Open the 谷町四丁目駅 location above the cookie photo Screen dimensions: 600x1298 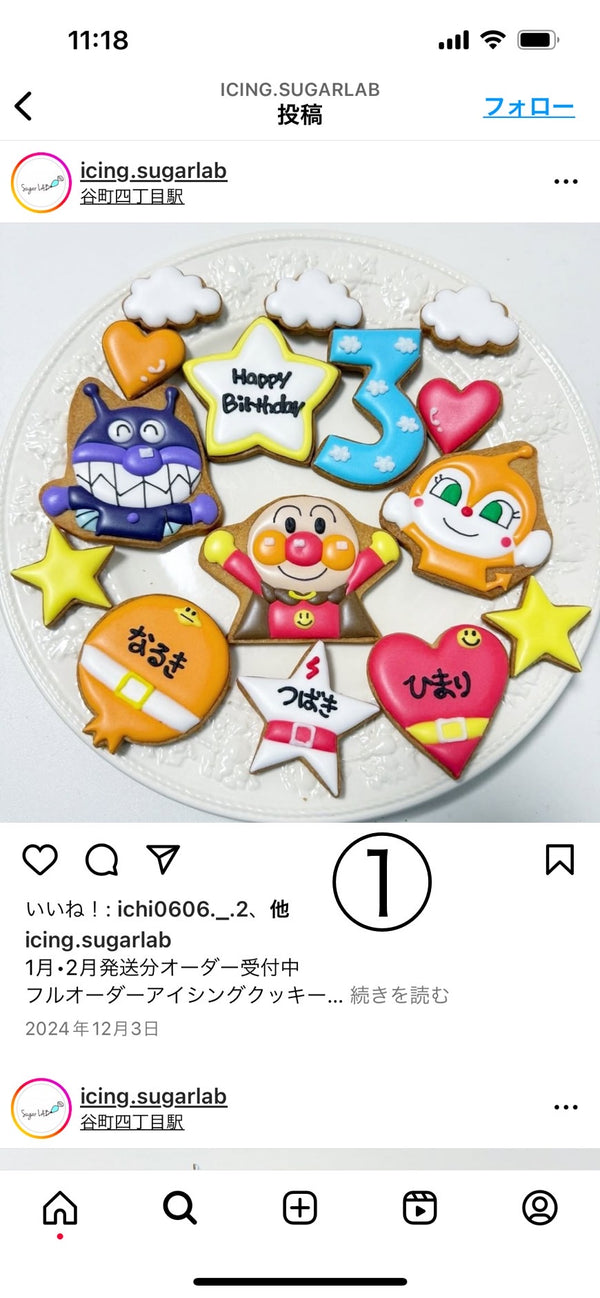pyautogui.click(x=132, y=197)
